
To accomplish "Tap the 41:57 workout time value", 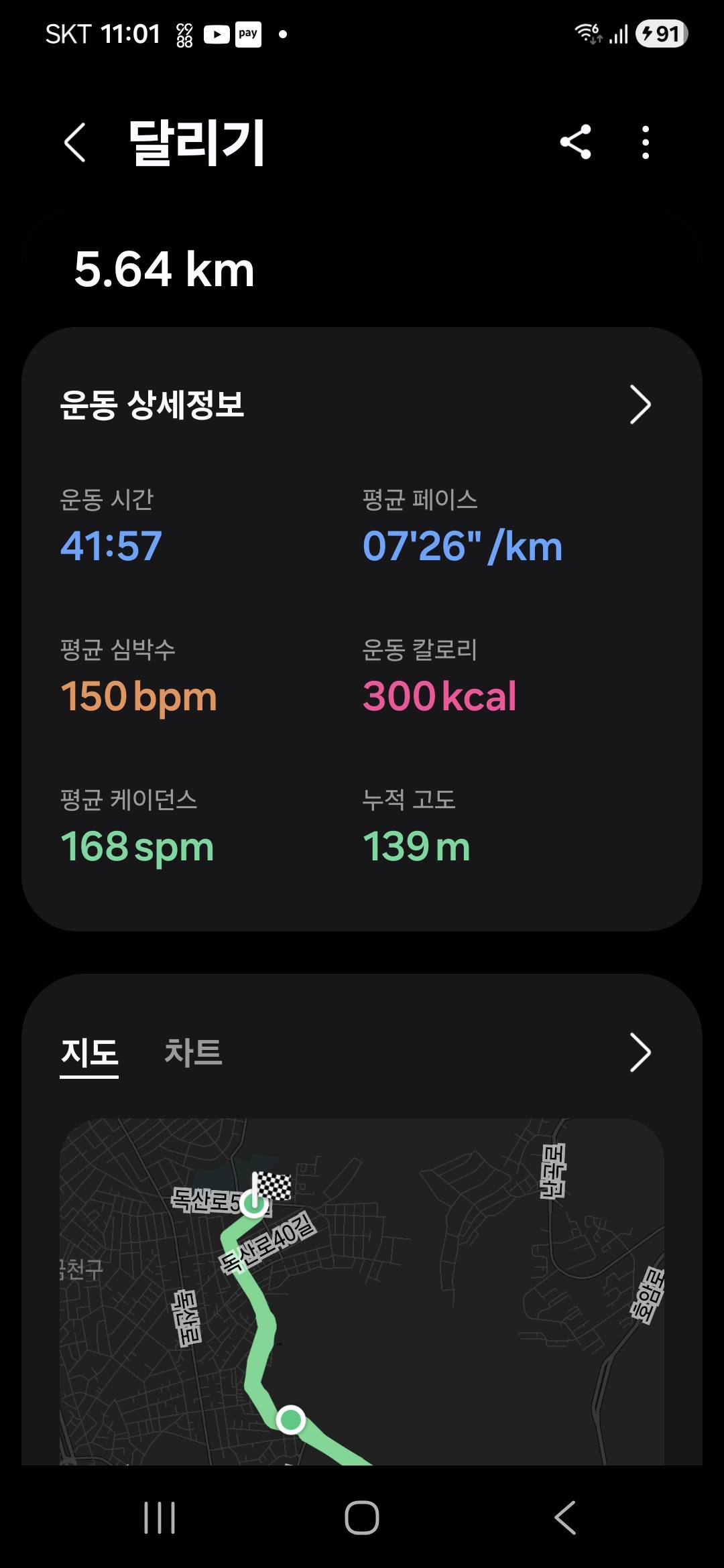I will [111, 545].
